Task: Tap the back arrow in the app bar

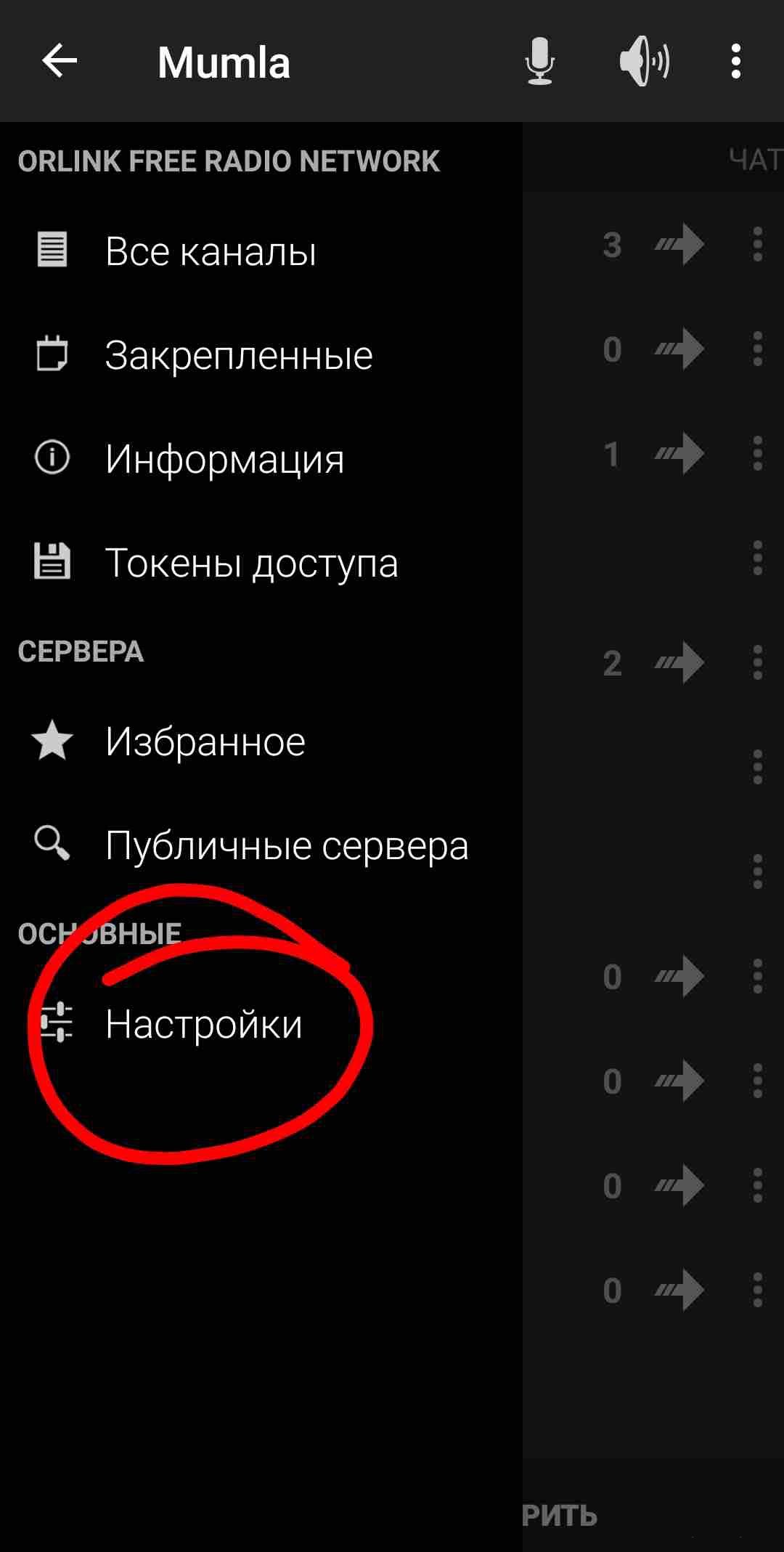Action: 60,60
